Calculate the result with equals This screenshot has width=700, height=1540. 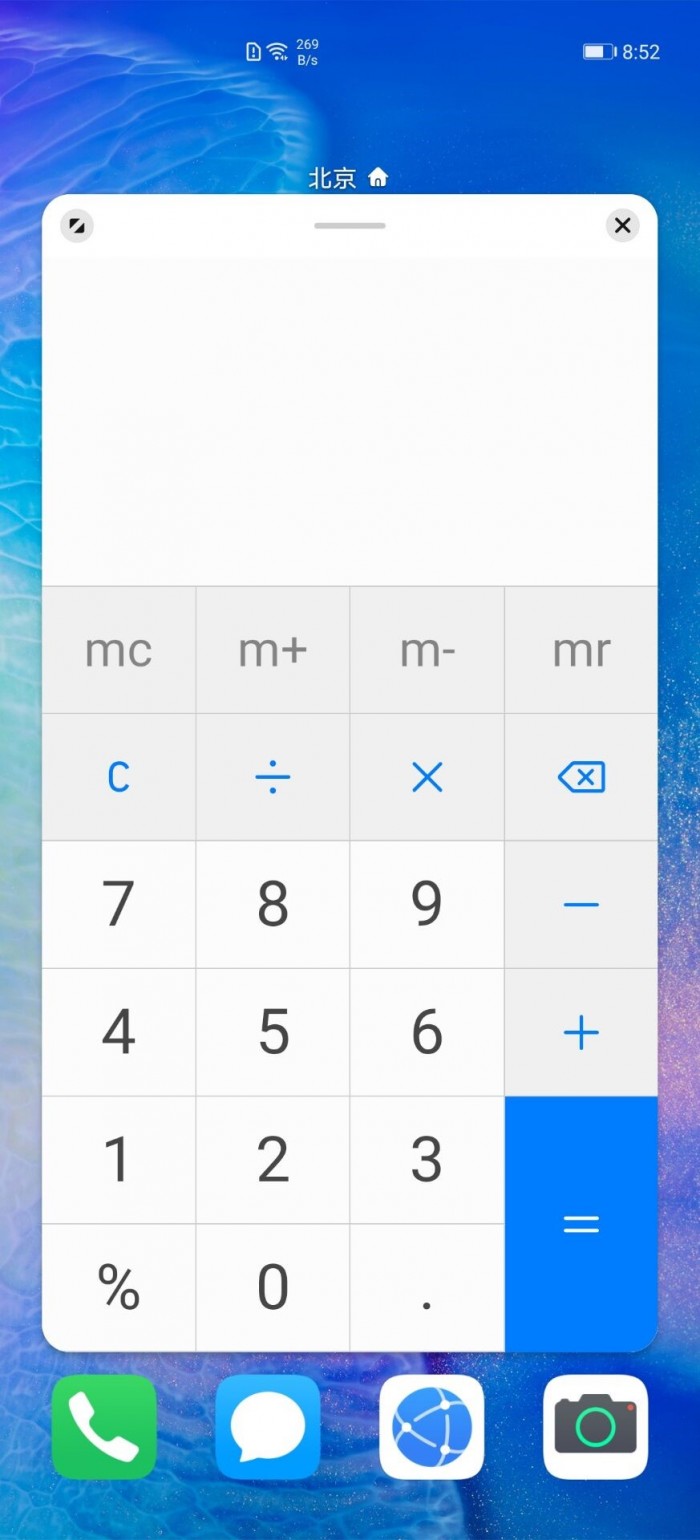(581, 1224)
